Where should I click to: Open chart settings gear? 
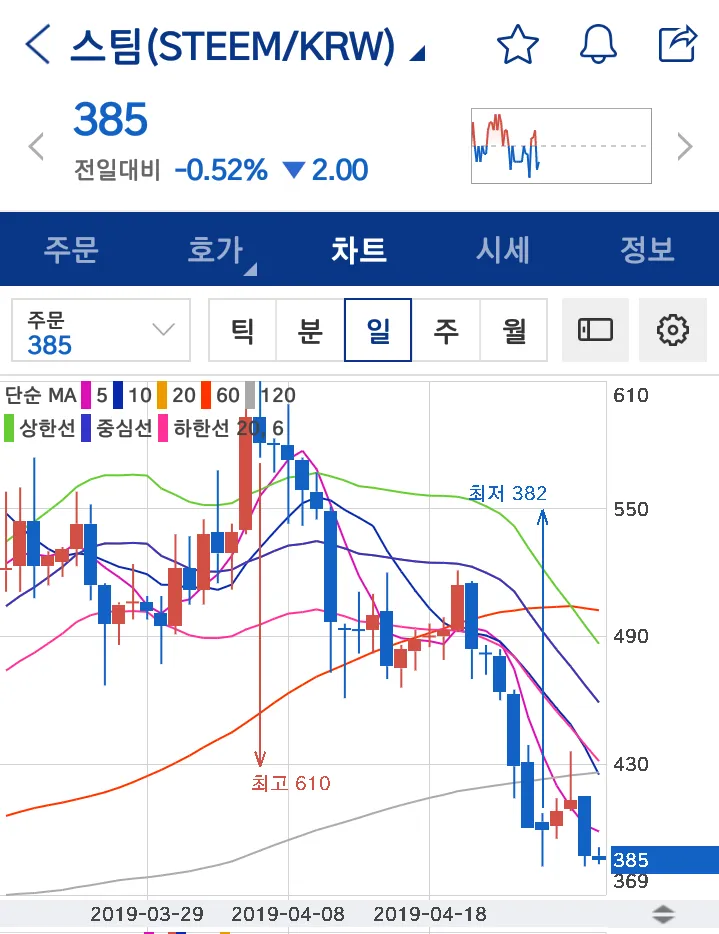(673, 330)
